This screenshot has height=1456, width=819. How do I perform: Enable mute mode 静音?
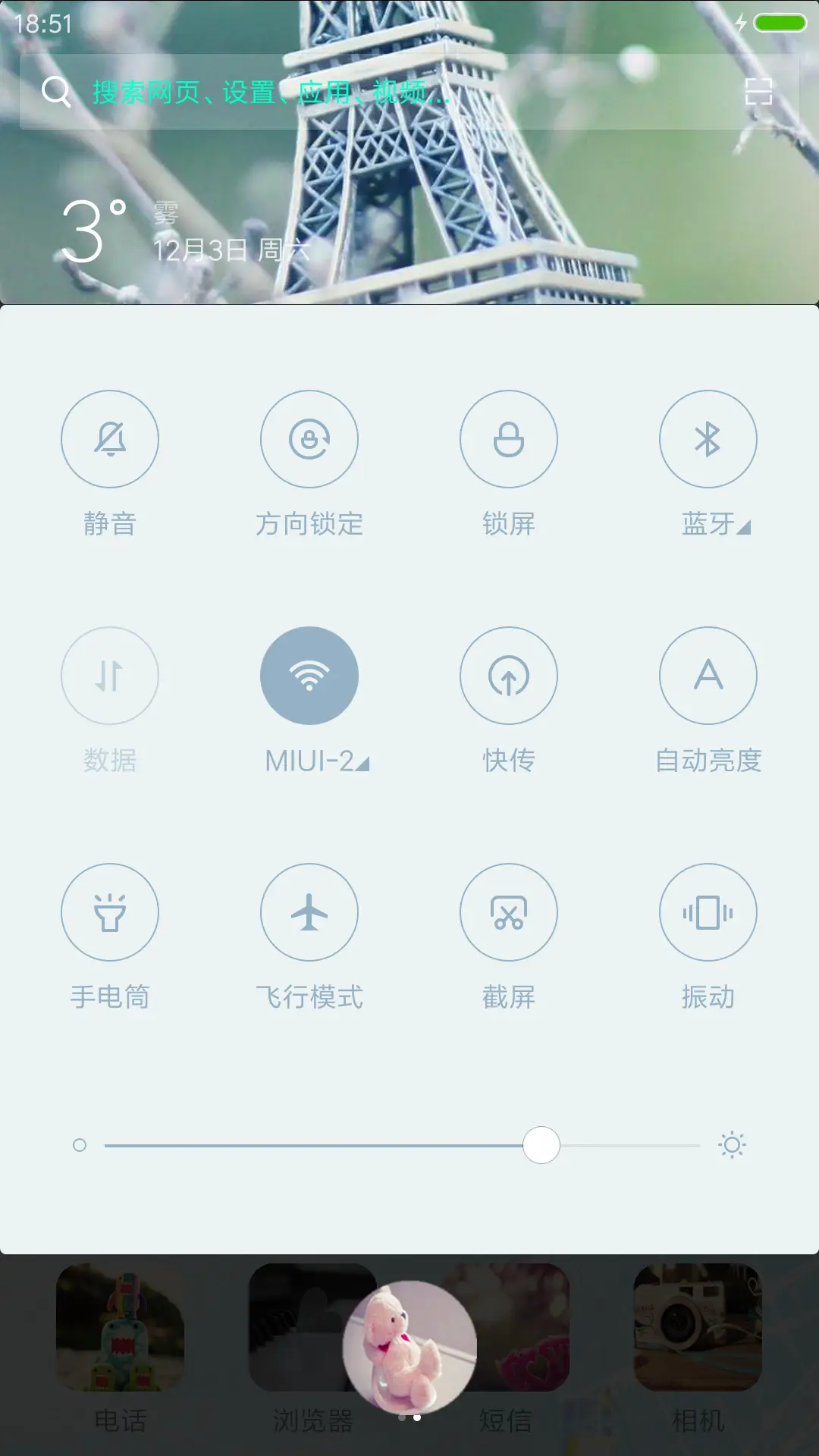click(110, 440)
